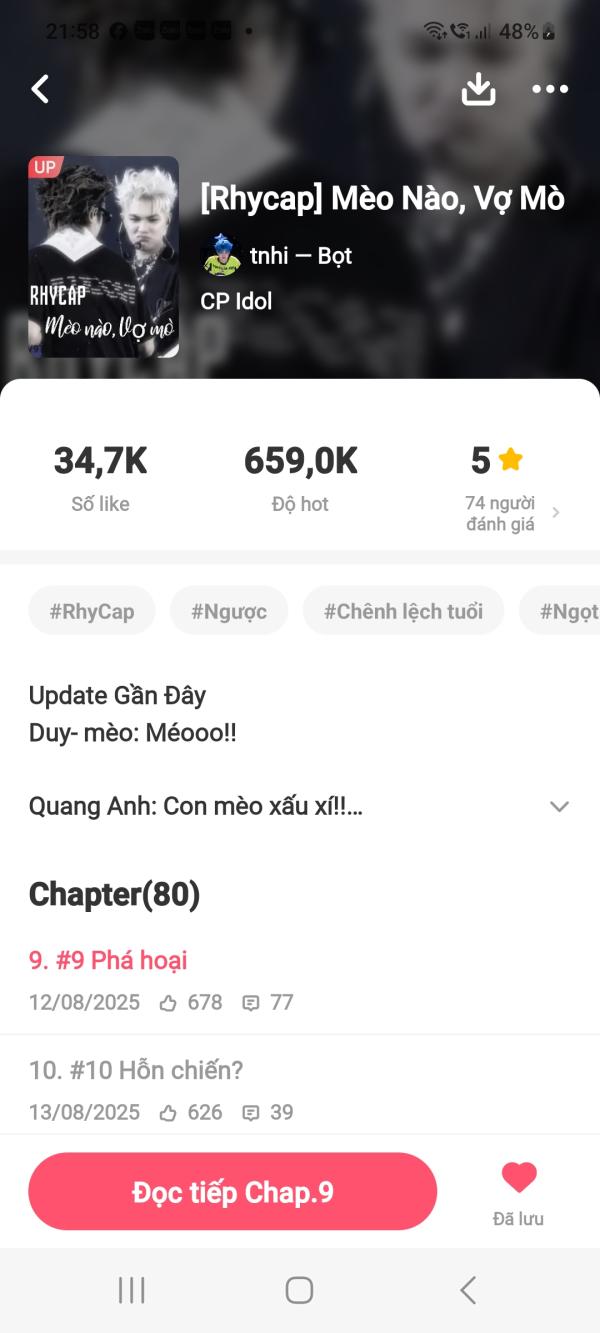
Task: Select the #Ngược tag chip
Action: pyautogui.click(x=229, y=611)
